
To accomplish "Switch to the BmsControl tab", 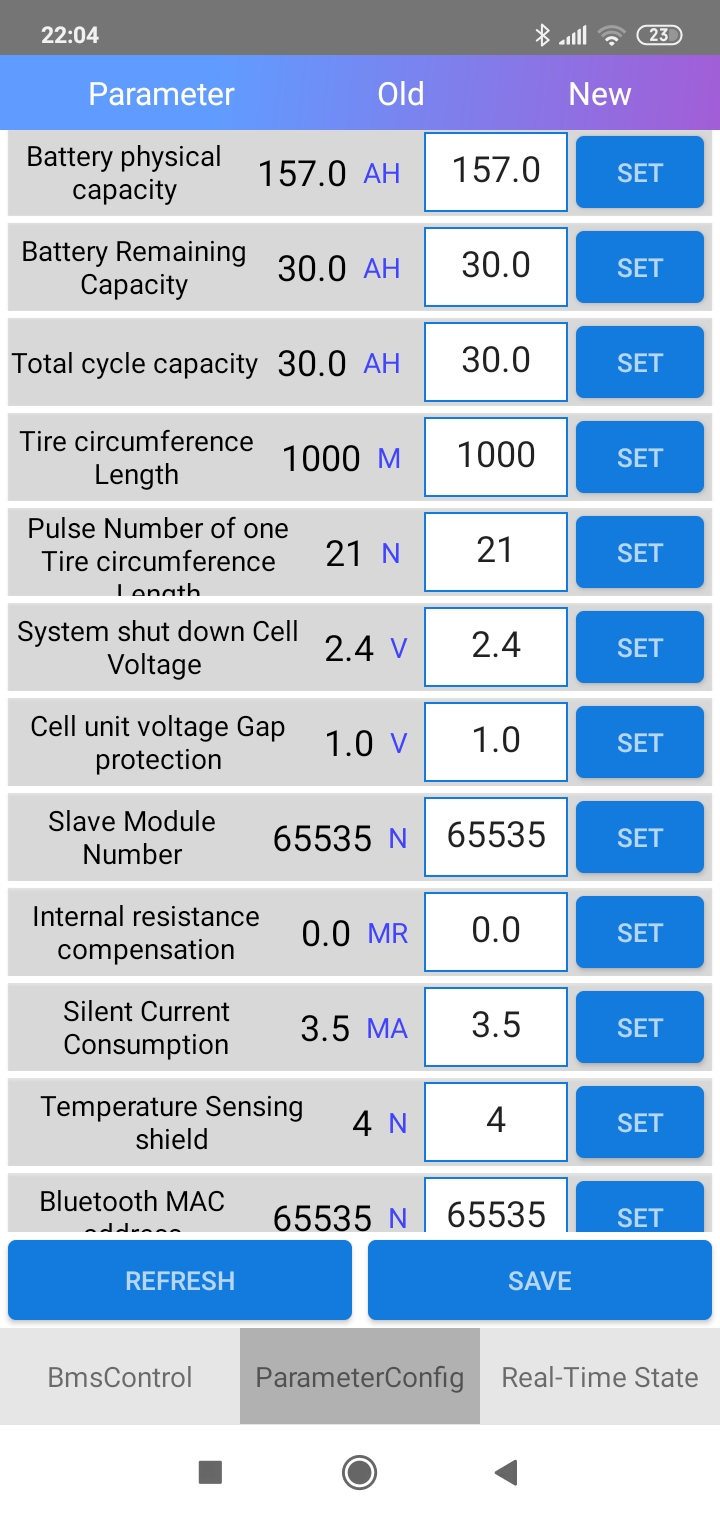I will (x=120, y=1376).
